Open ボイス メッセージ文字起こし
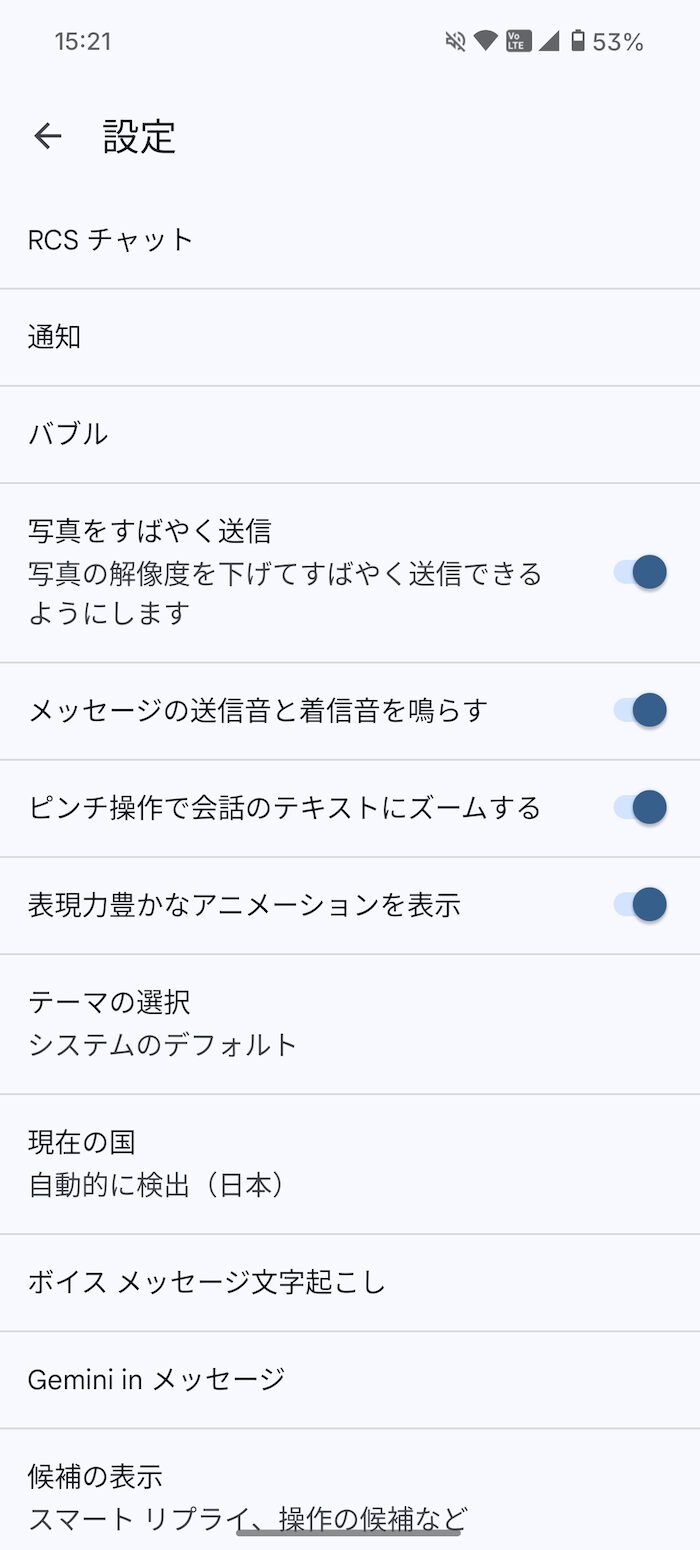Image resolution: width=700 pixels, height=1550 pixels. 350,1282
